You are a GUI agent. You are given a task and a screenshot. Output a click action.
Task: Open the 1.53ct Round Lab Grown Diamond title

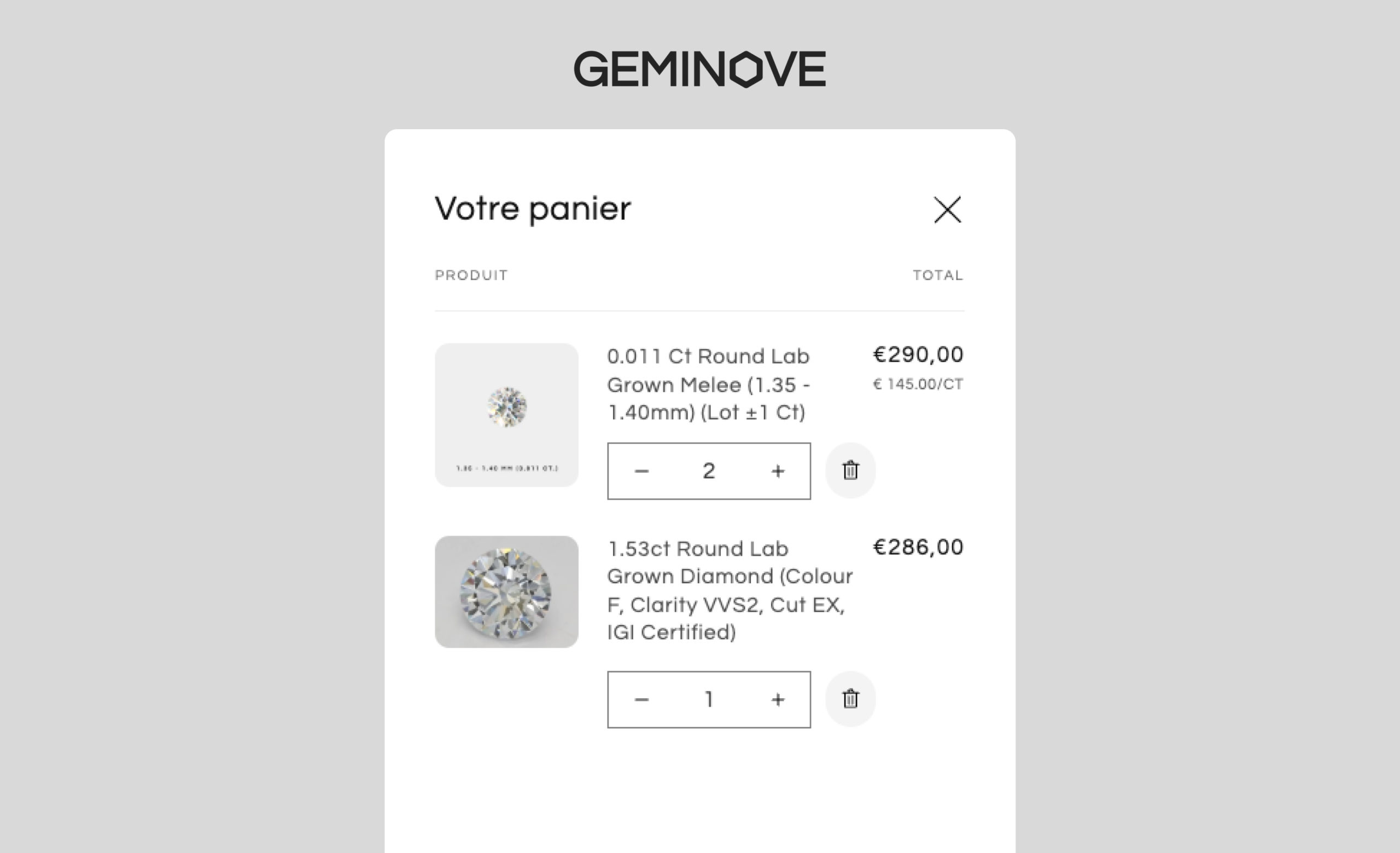730,590
